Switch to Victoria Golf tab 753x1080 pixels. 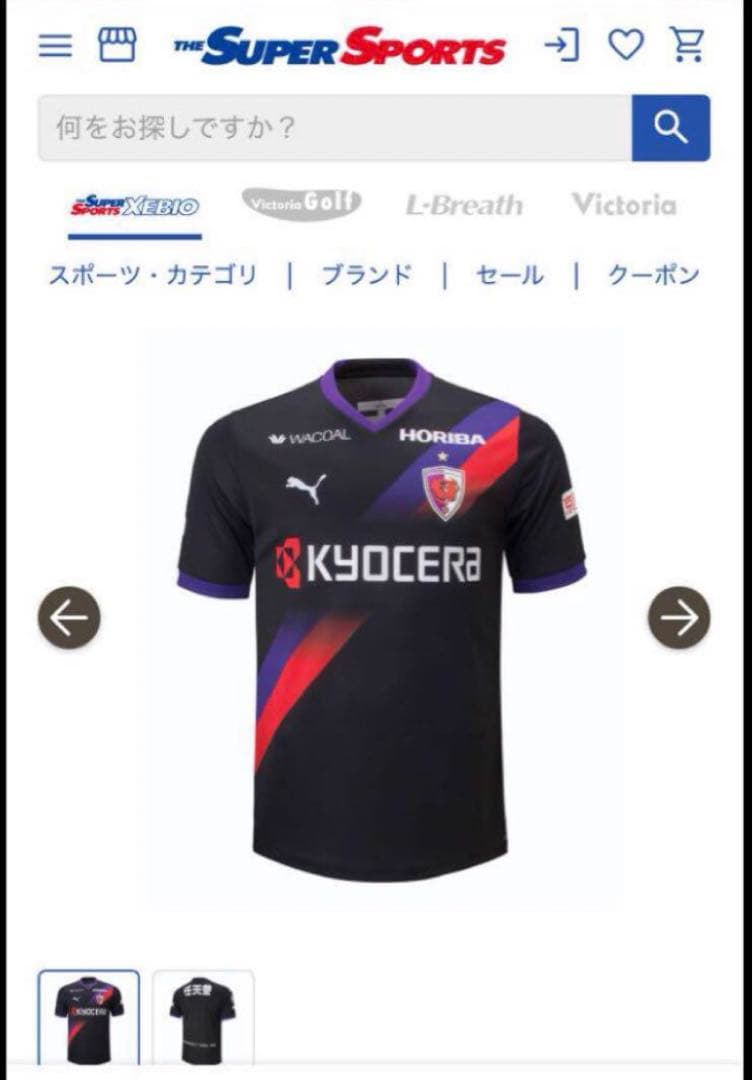[301, 204]
